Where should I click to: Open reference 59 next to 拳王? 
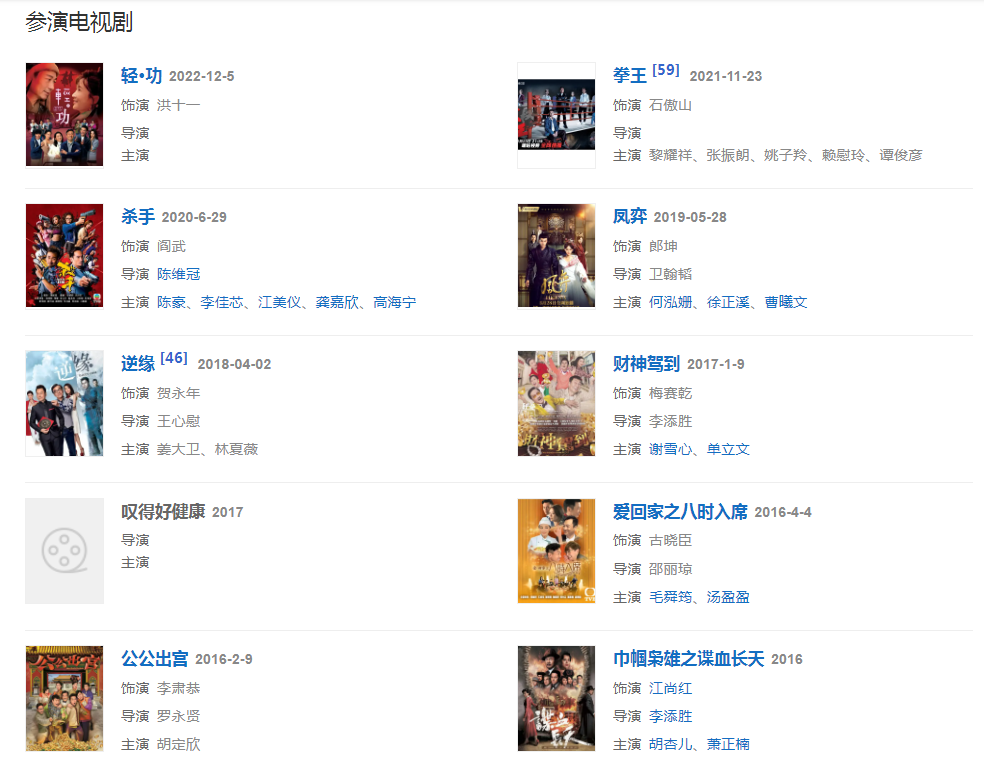click(x=666, y=70)
